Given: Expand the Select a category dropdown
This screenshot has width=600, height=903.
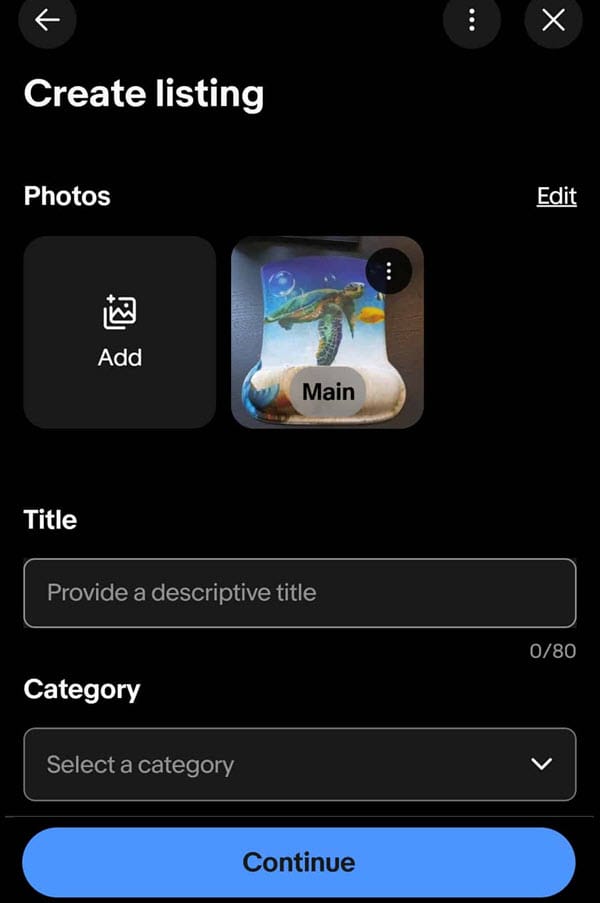Looking at the screenshot, I should pyautogui.click(x=299, y=765).
